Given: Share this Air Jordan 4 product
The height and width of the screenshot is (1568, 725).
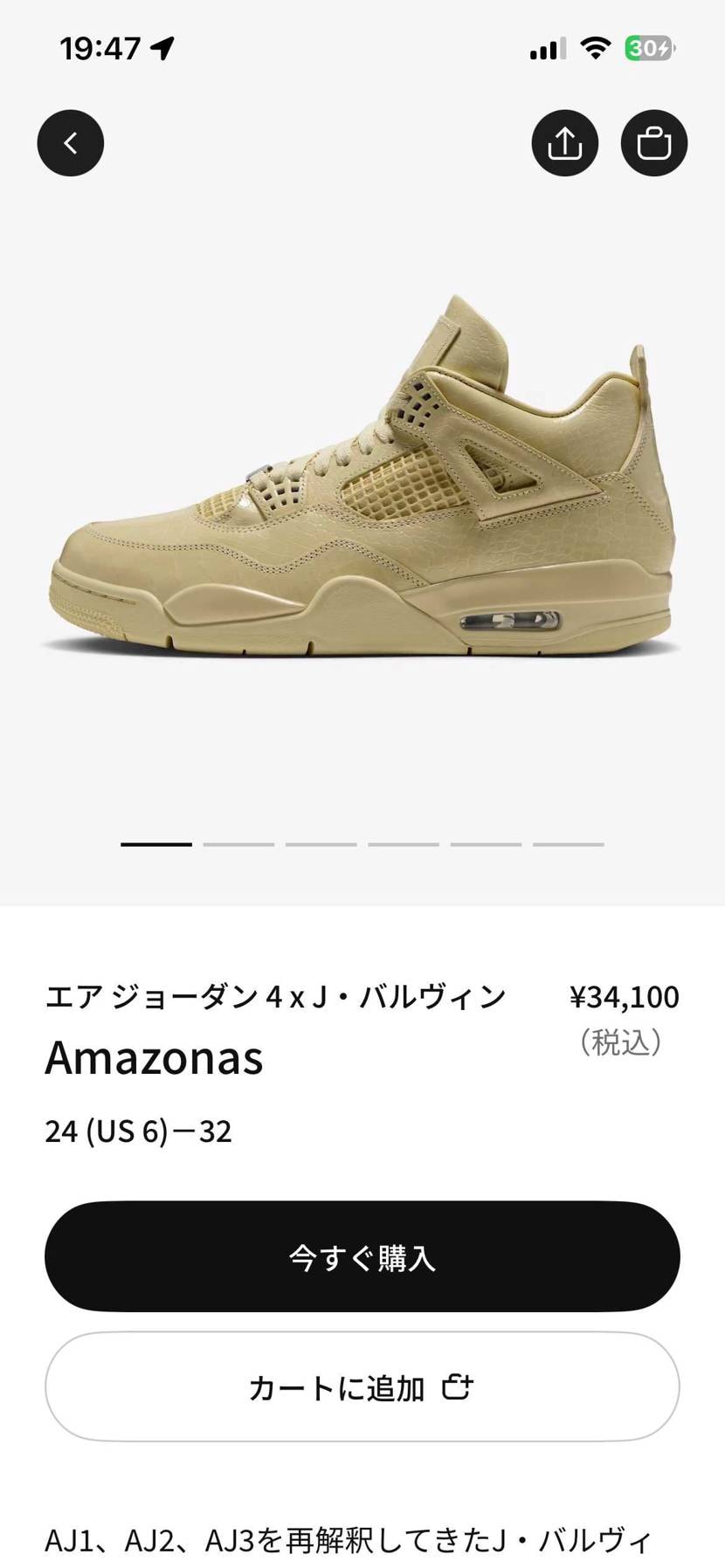Looking at the screenshot, I should point(565,142).
